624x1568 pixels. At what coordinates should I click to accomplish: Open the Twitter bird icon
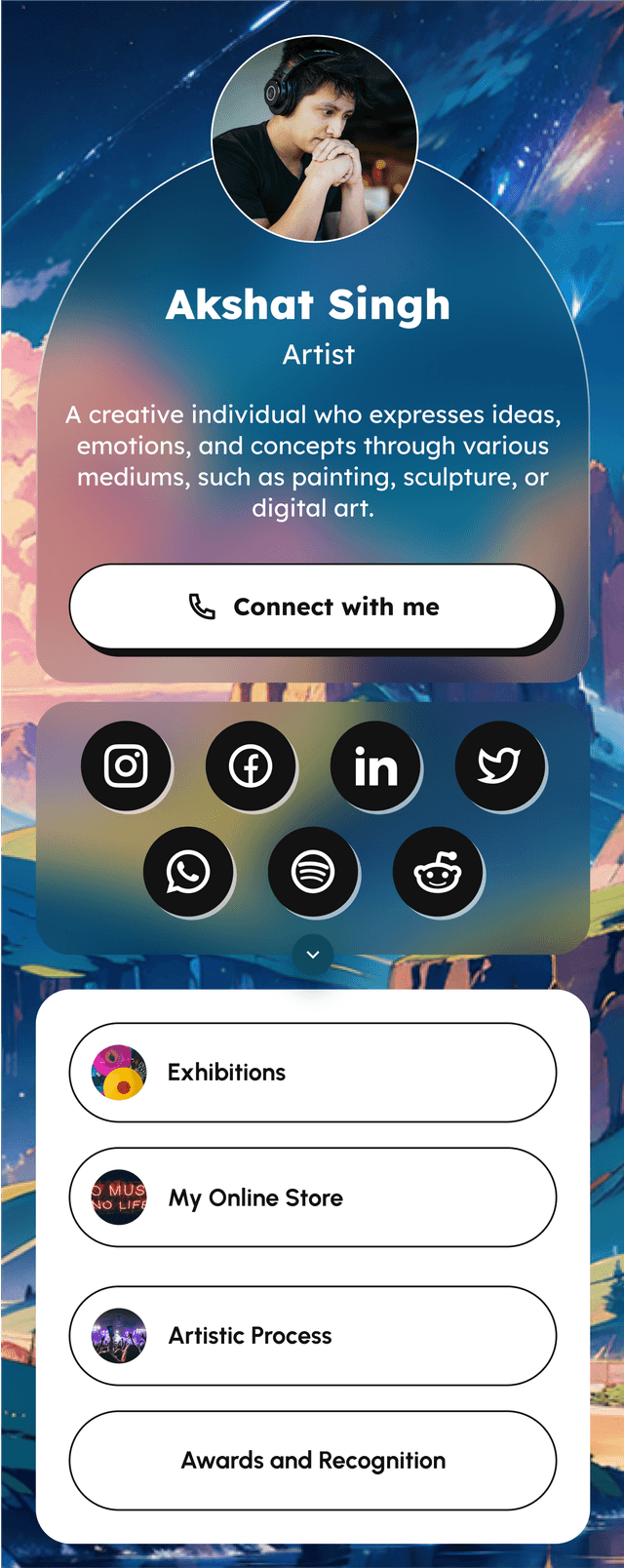pyautogui.click(x=499, y=766)
